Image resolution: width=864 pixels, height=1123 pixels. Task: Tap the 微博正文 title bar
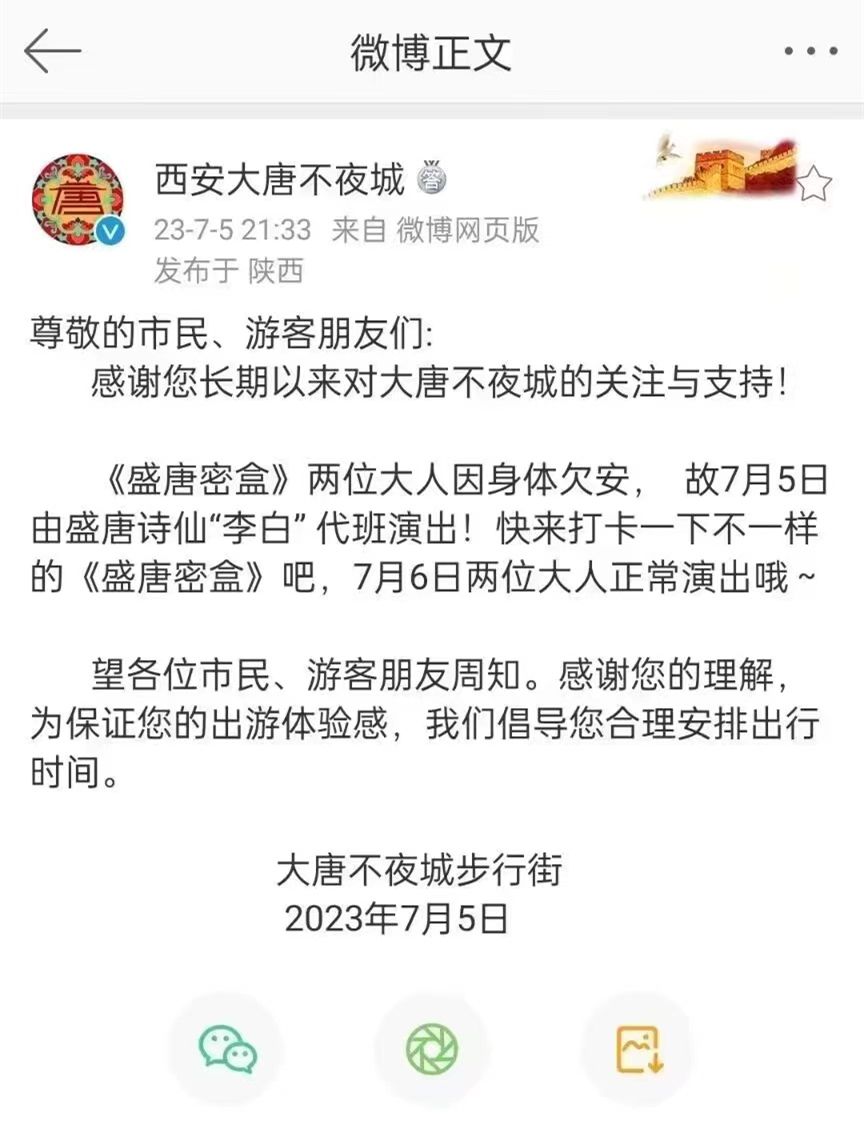click(x=432, y=55)
